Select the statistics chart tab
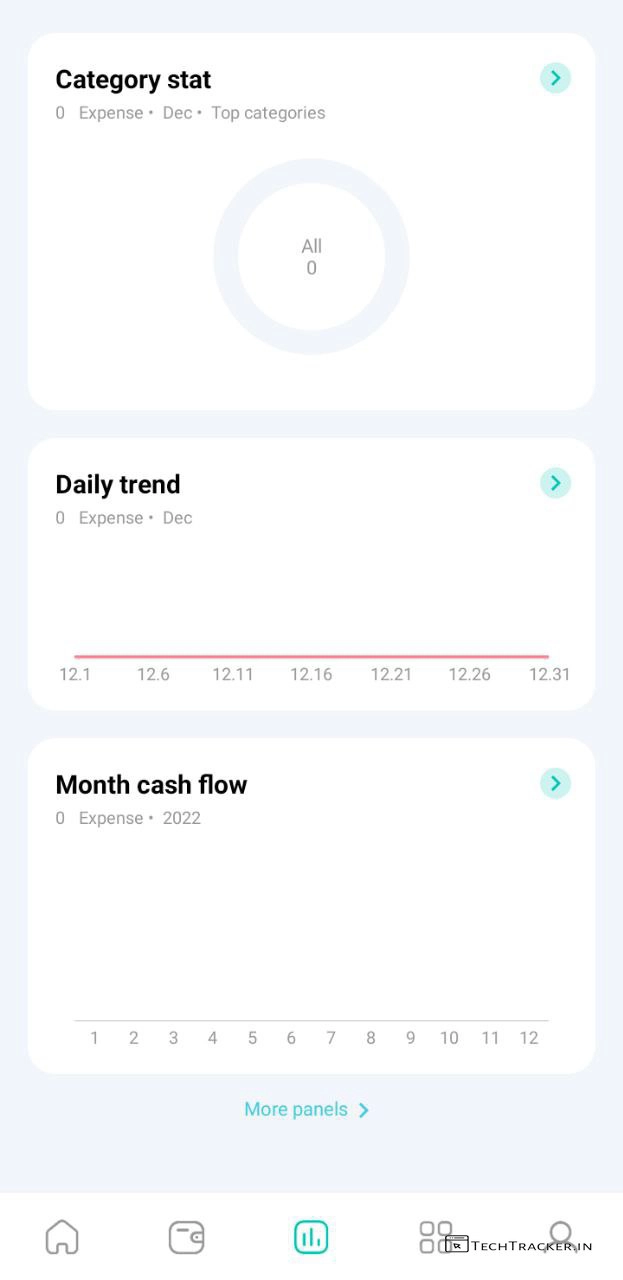 pyautogui.click(x=311, y=1237)
